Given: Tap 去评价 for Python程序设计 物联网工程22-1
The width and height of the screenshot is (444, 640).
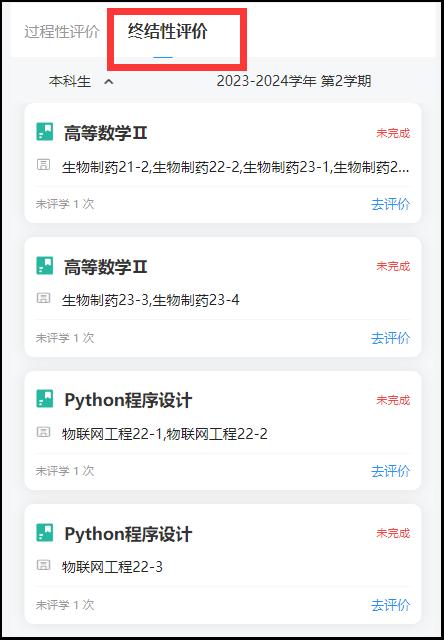Looking at the screenshot, I should [390, 471].
